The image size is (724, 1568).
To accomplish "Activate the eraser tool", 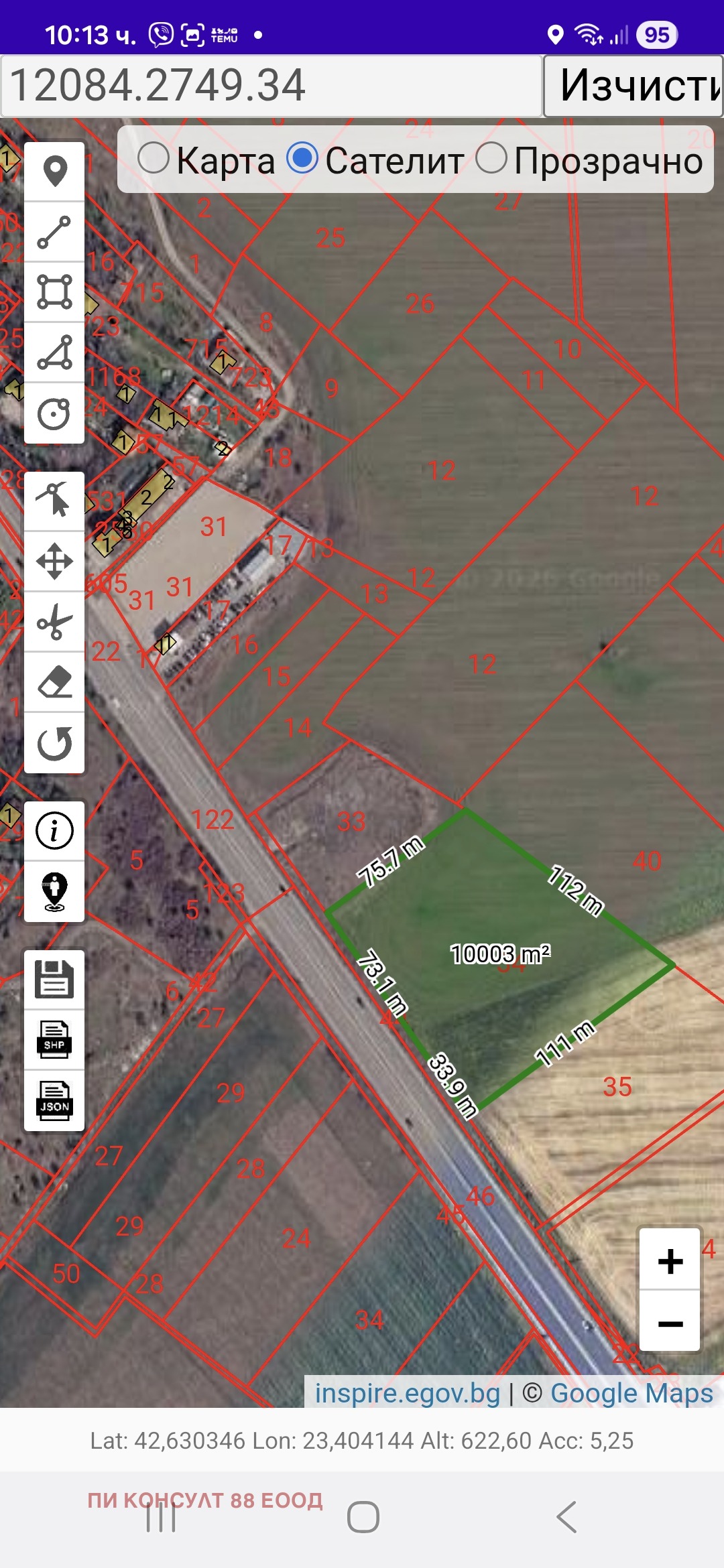I will 54,682.
